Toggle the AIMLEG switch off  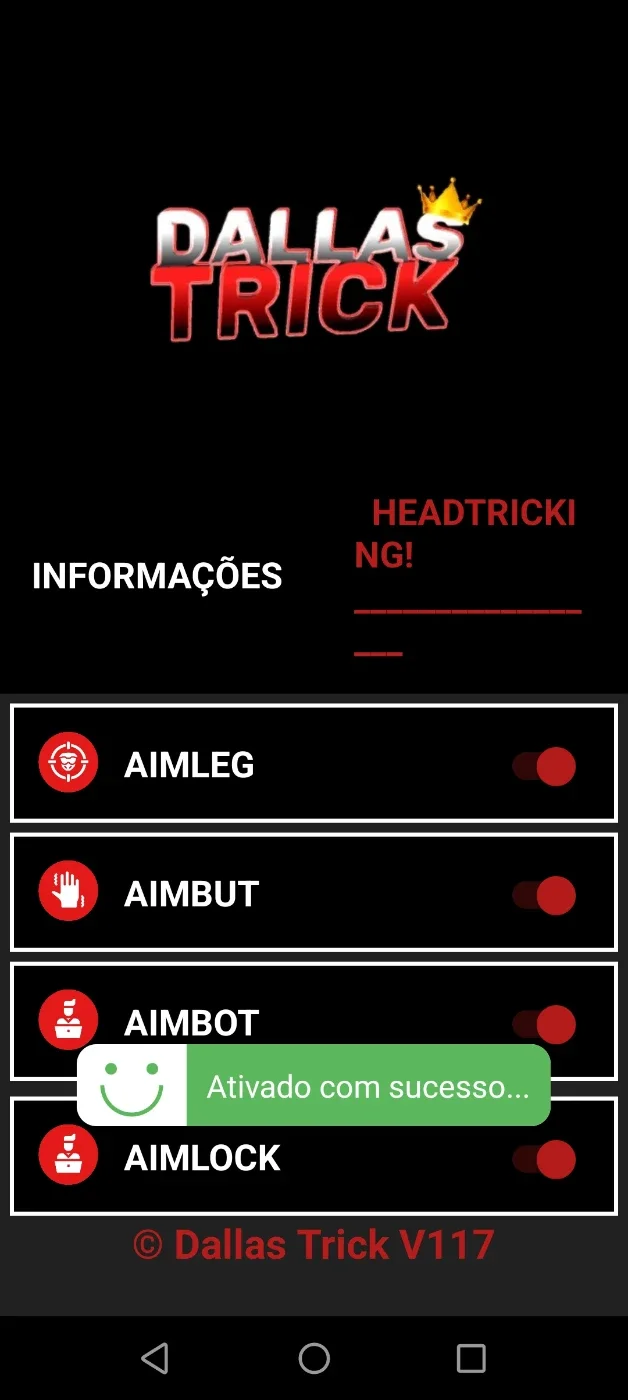[544, 767]
